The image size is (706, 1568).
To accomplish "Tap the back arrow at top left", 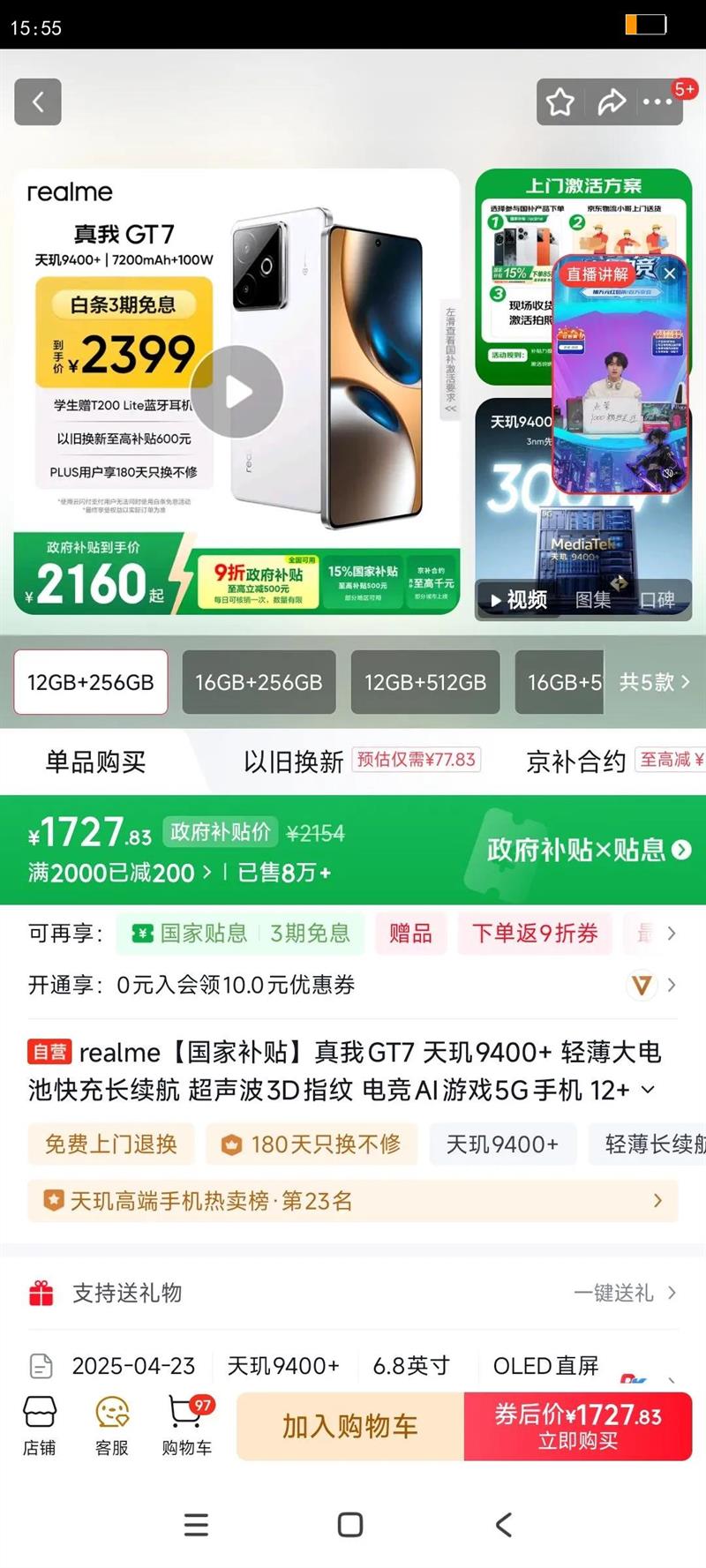I will 37,101.
